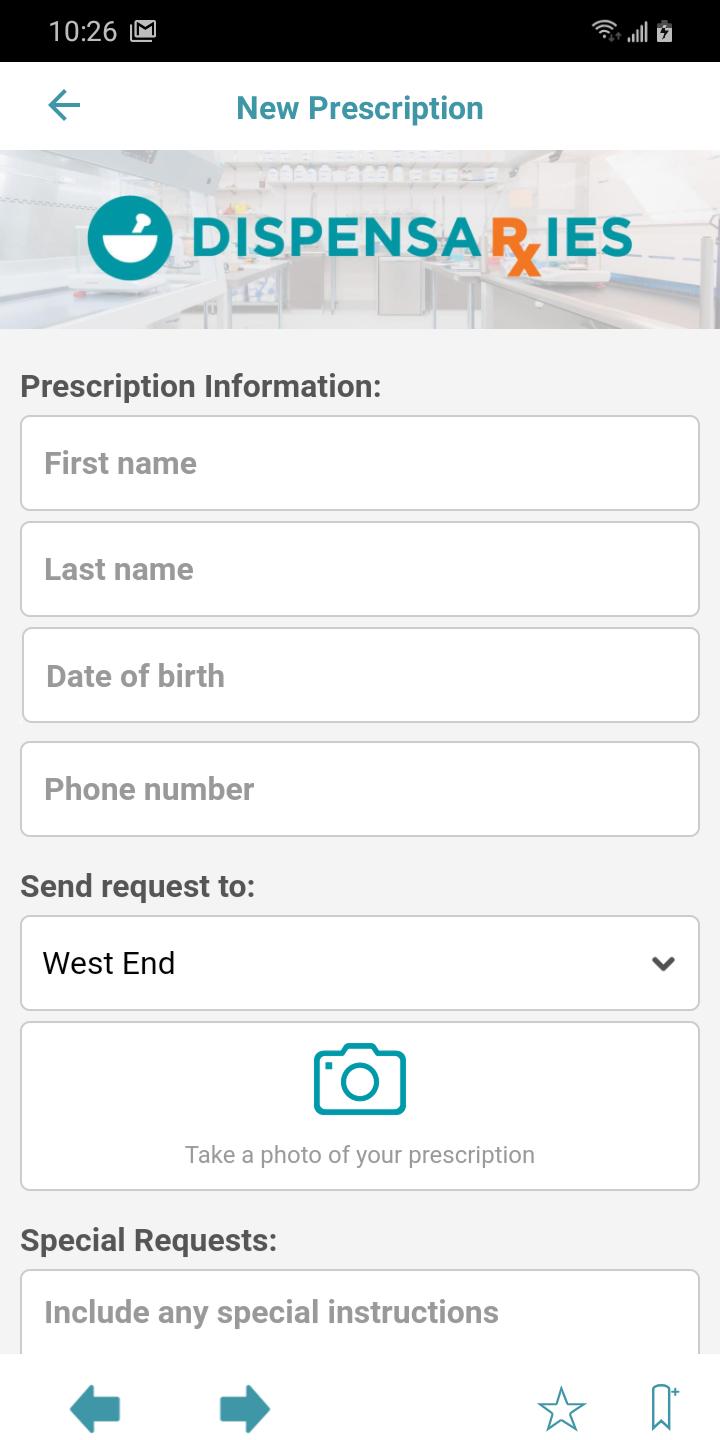This screenshot has width=720, height=1440.
Task: Take a photo of your prescription
Action: 360,1106
